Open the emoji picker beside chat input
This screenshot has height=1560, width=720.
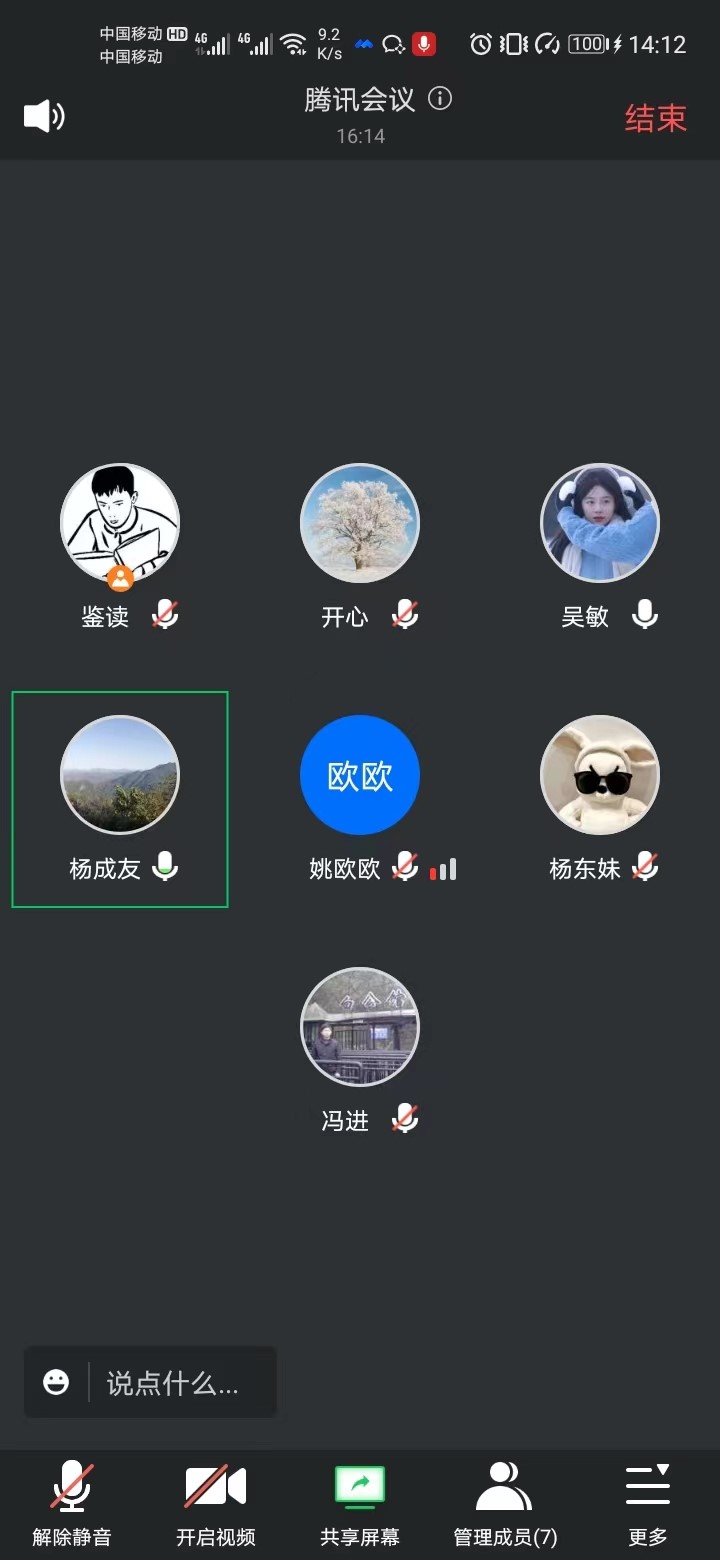point(56,1383)
